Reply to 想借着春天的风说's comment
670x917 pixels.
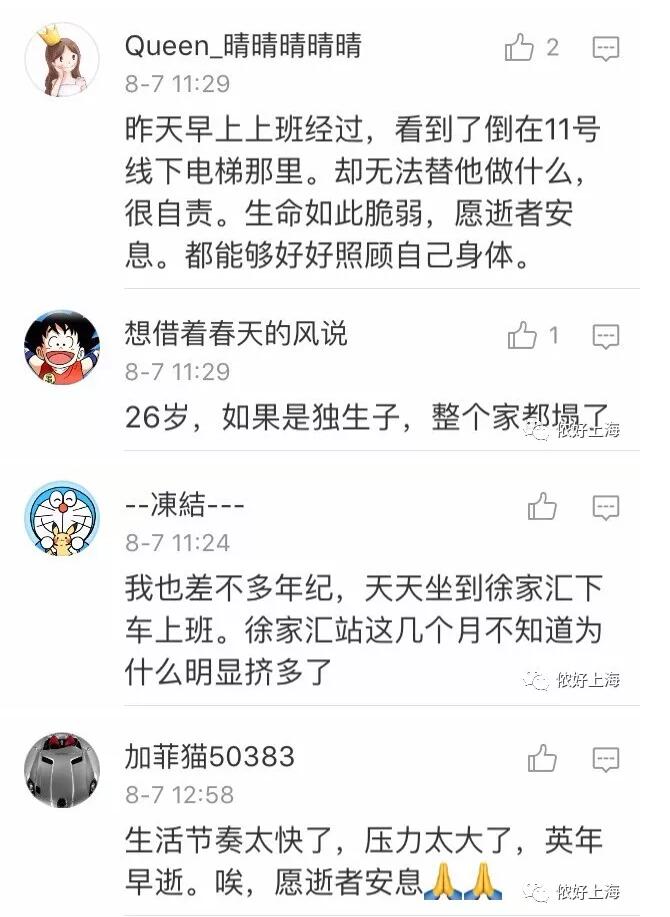click(605, 337)
